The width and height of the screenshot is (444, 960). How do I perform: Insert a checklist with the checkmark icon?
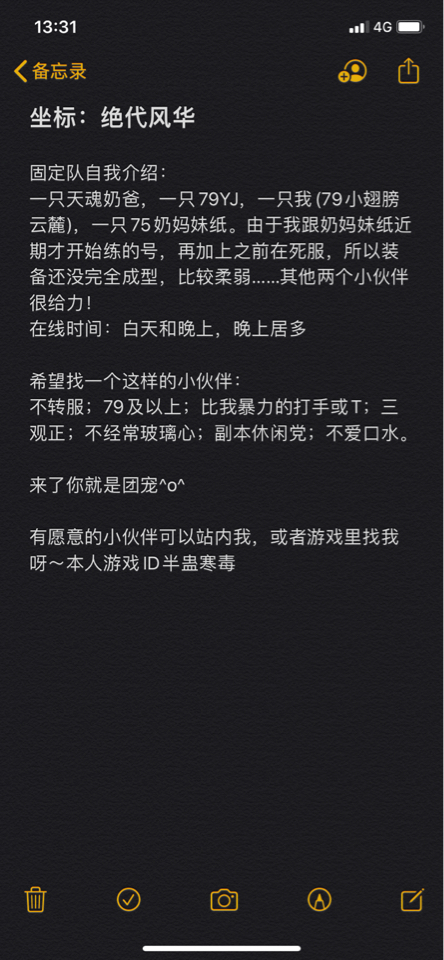tap(129, 899)
